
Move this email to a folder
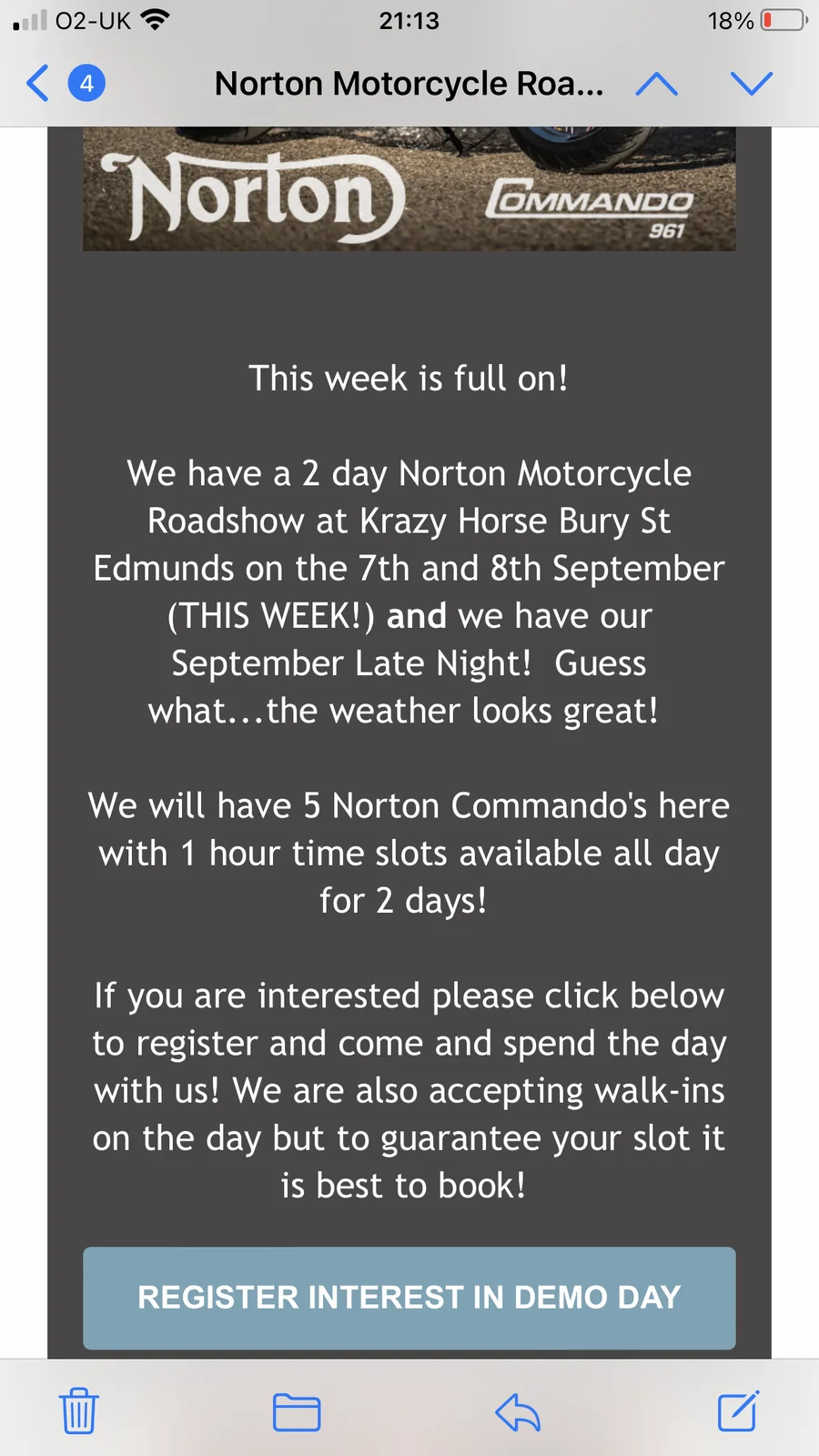297,1411
